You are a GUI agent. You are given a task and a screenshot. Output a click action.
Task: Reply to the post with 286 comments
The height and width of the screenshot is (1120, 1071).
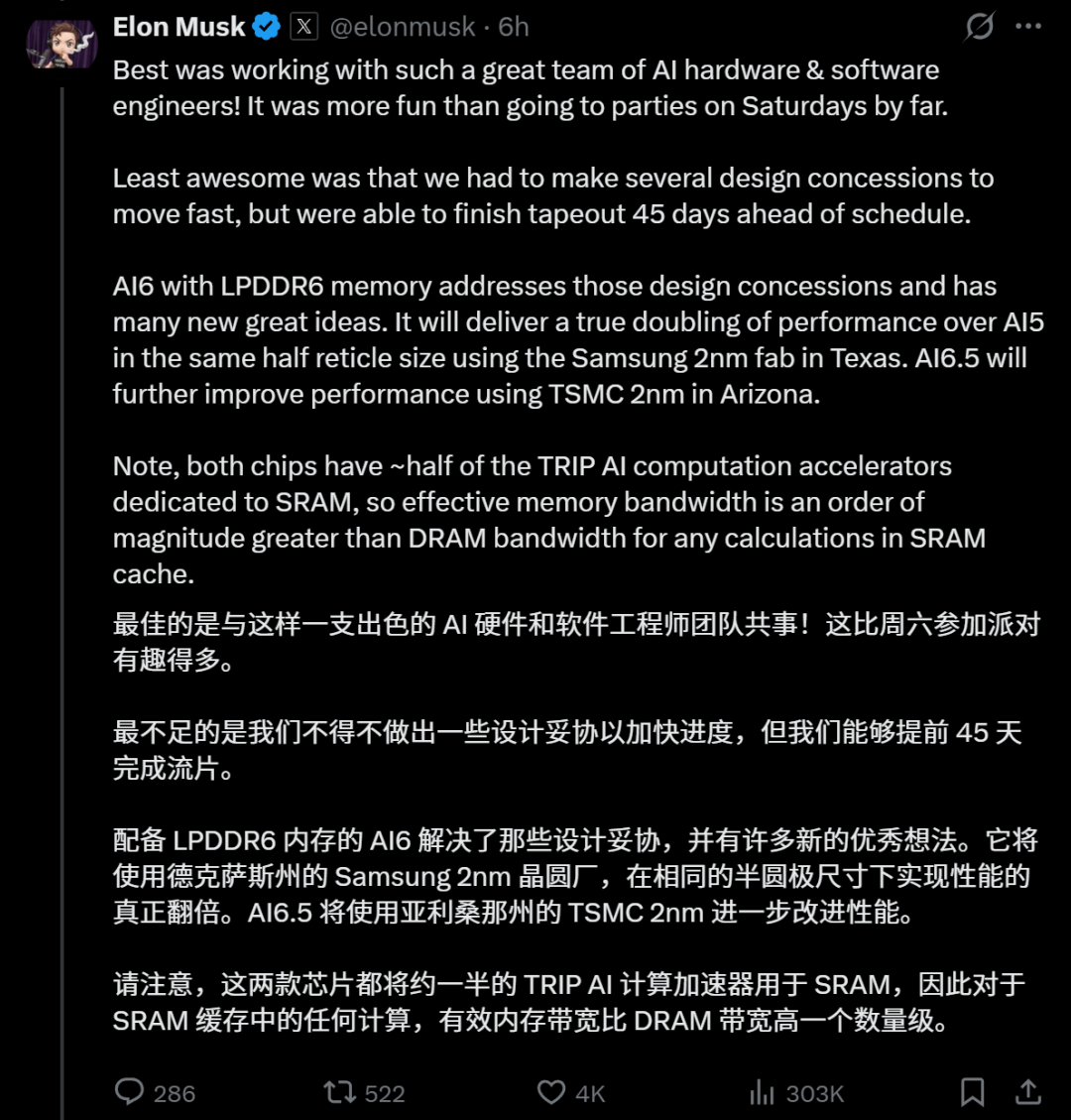[155, 1093]
